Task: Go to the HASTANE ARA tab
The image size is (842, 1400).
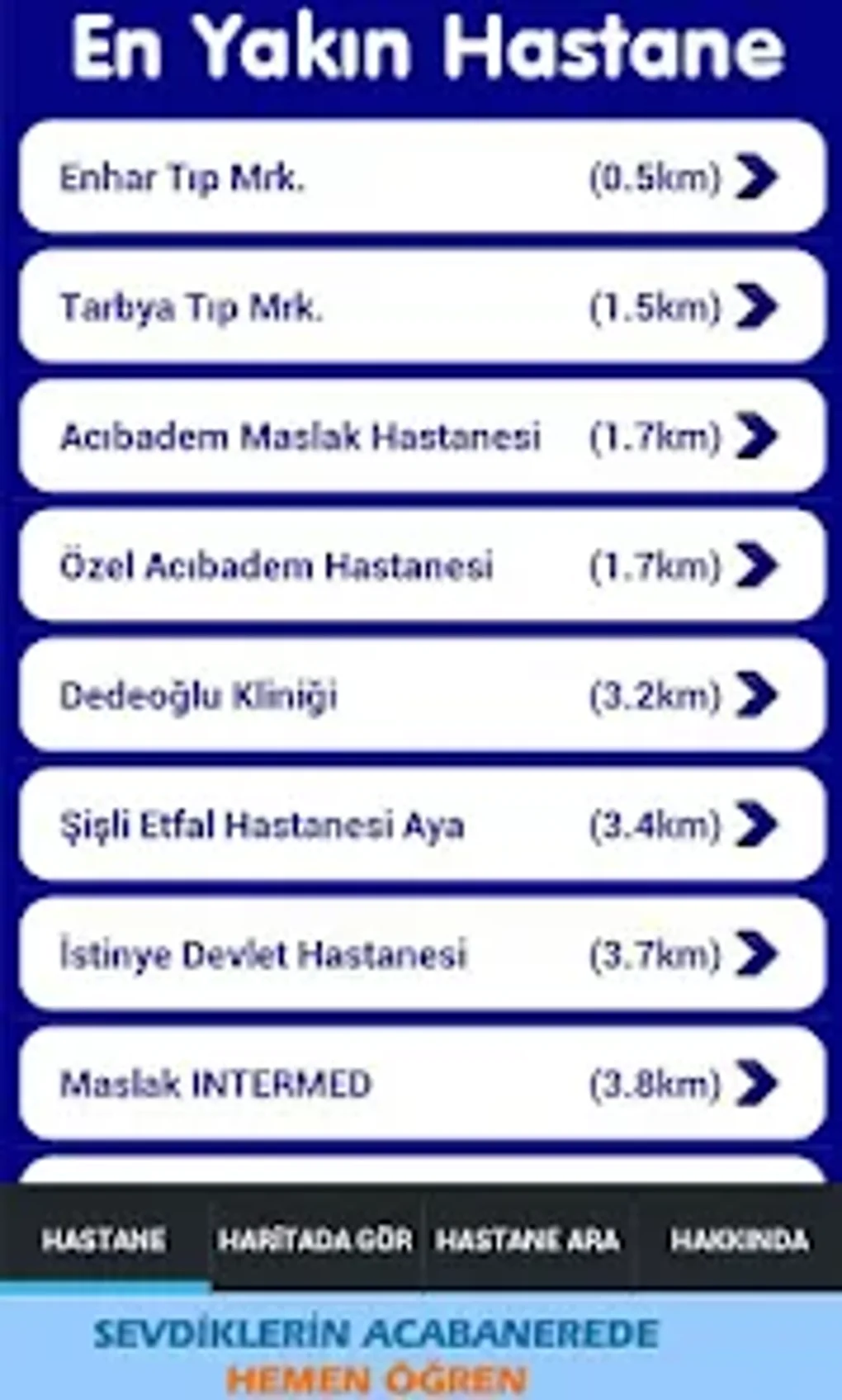Action: coord(527,1240)
